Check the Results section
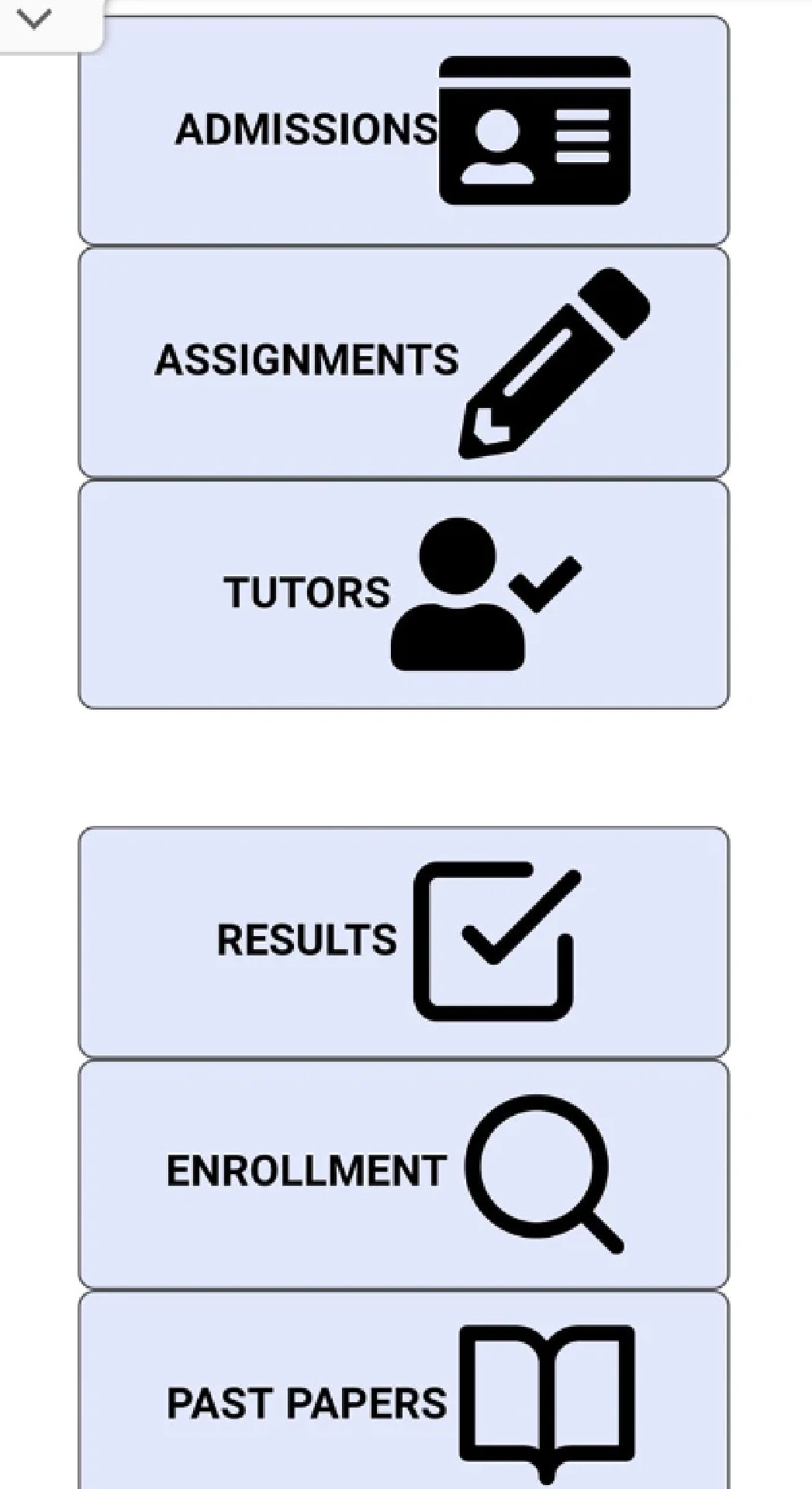 click(x=403, y=941)
